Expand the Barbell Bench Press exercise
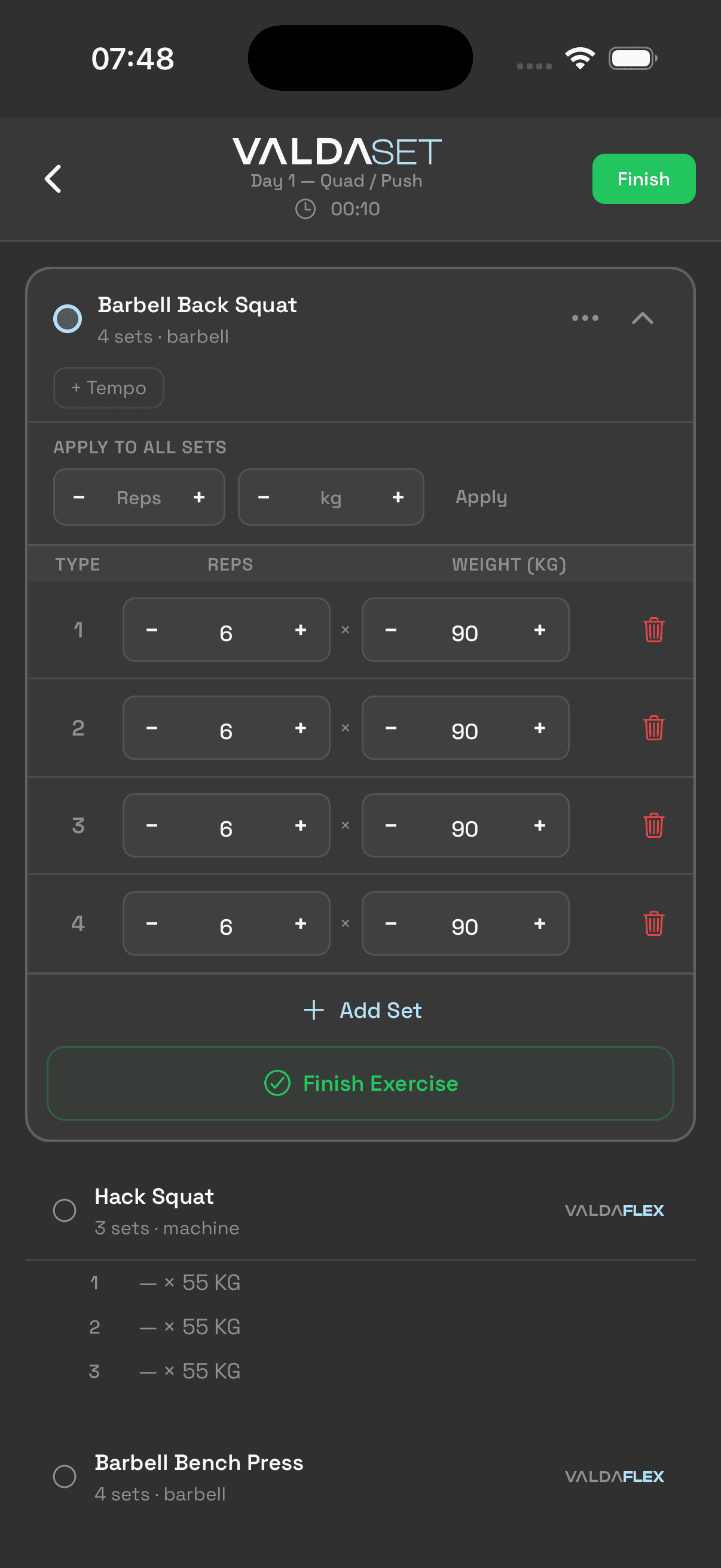The image size is (721, 1568). [x=199, y=1463]
